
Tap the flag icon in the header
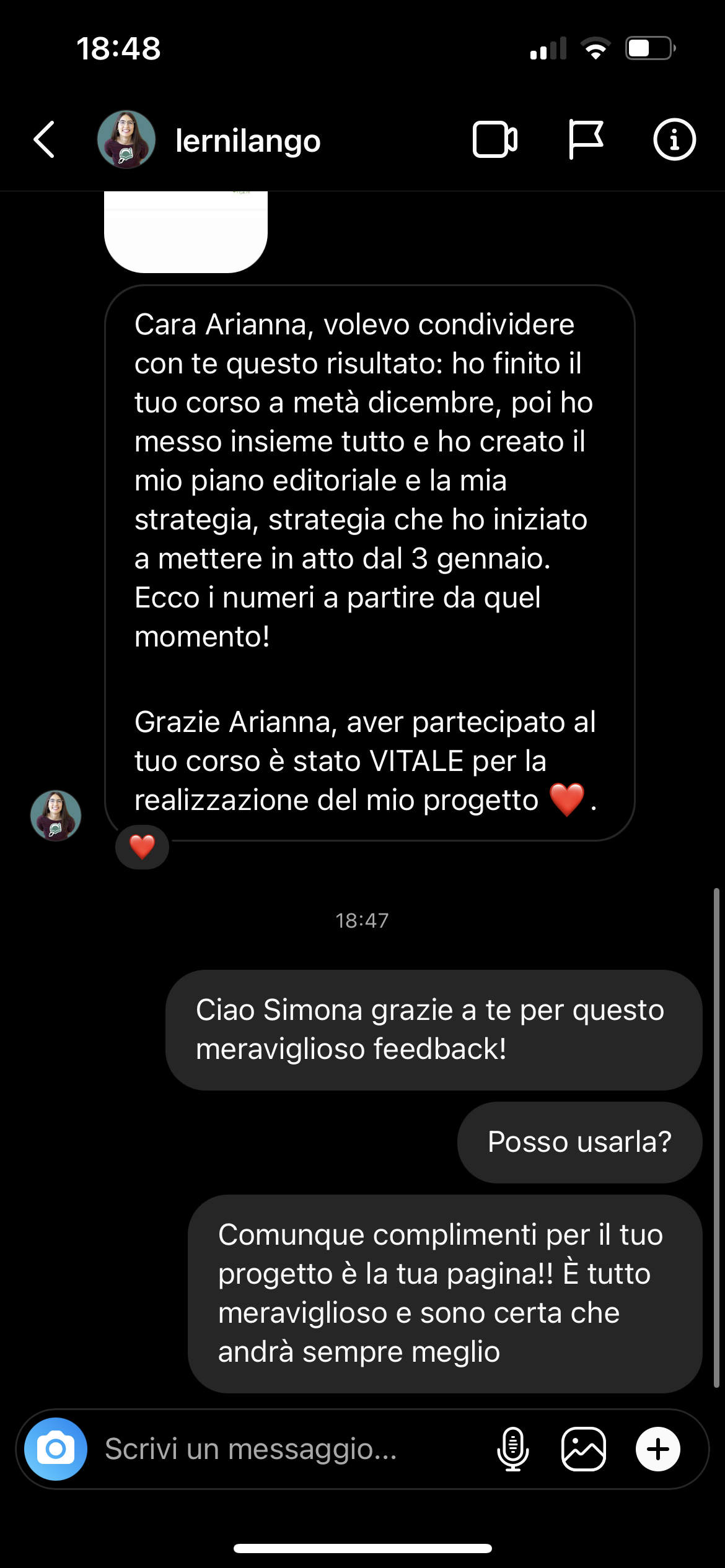pos(585,140)
